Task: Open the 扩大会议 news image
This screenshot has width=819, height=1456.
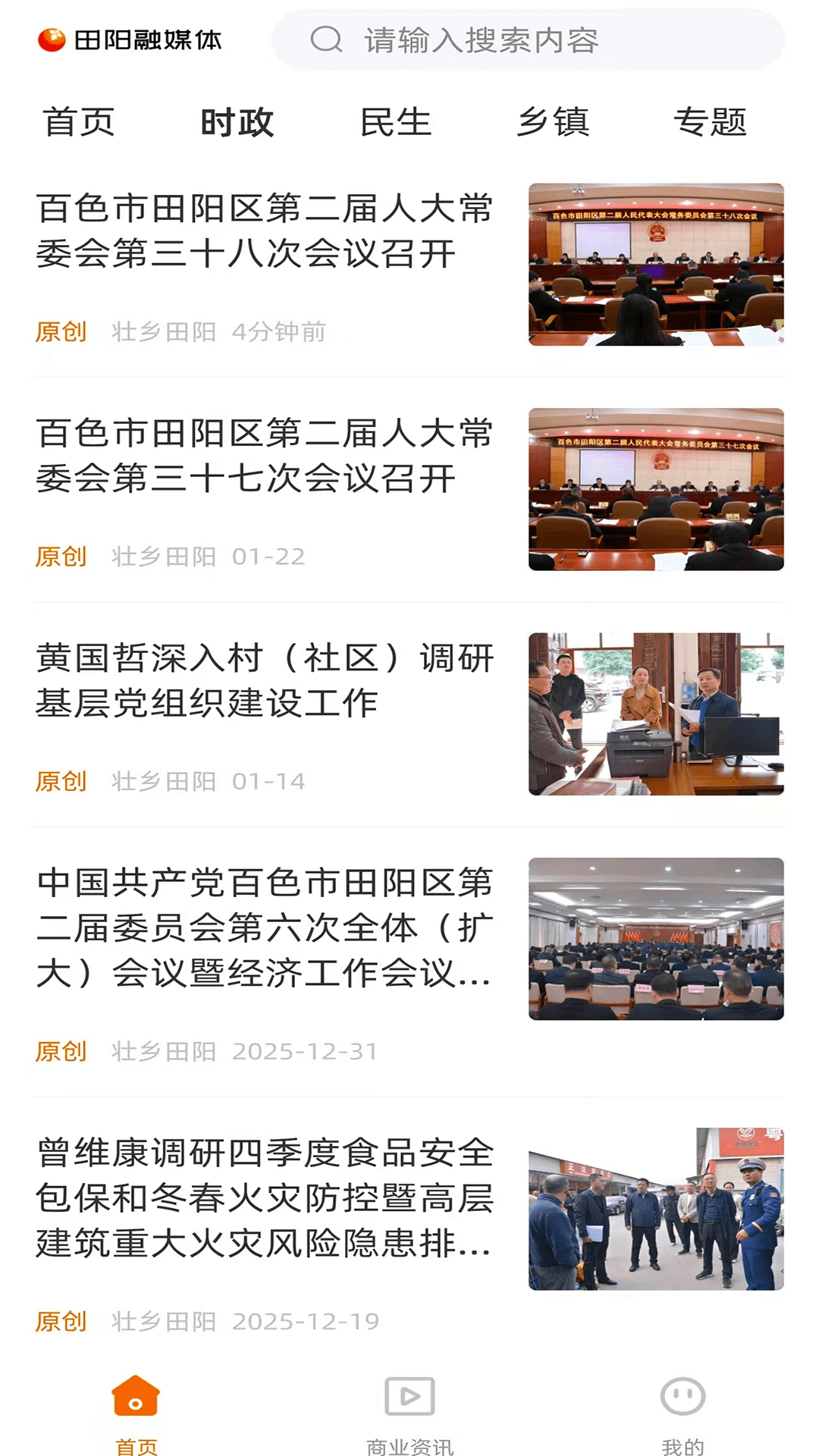Action: coord(657,938)
